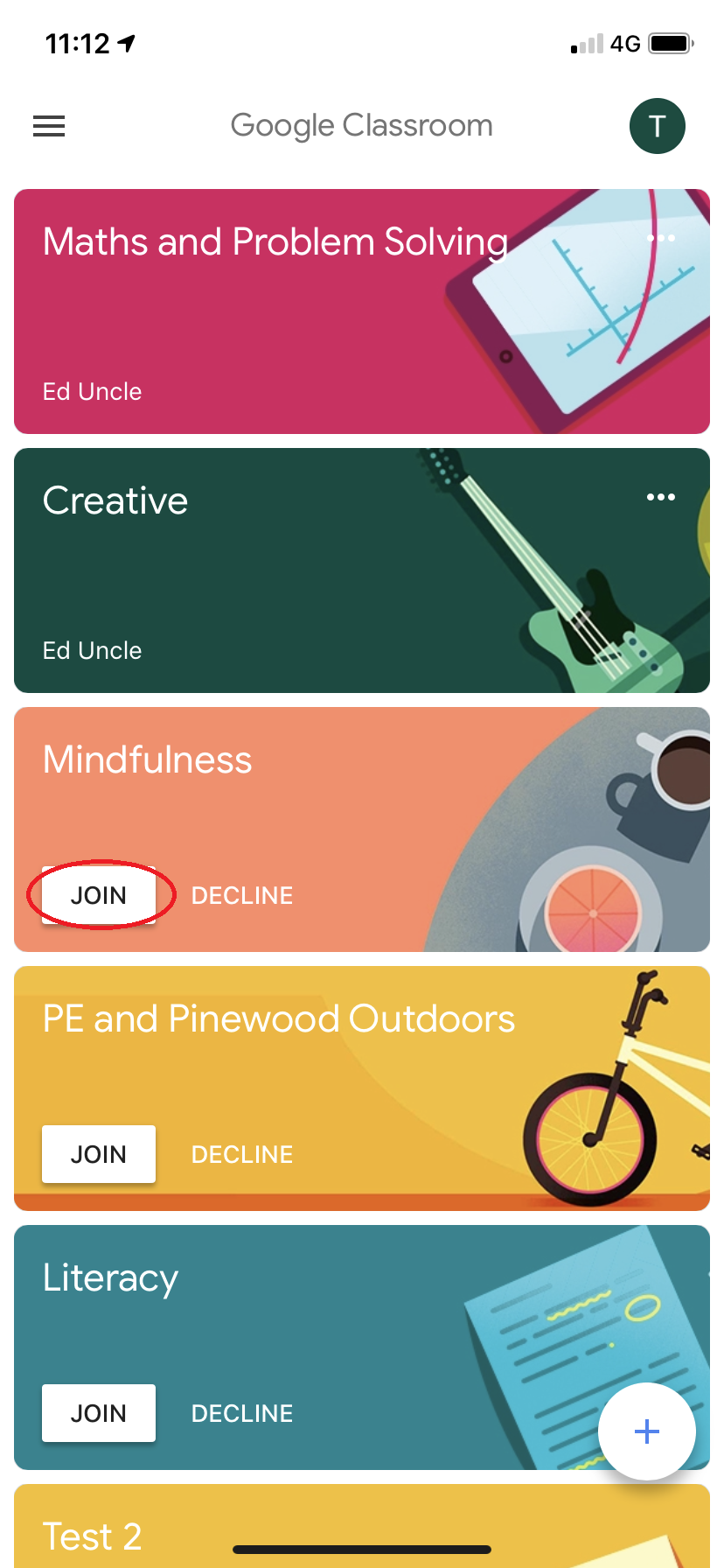Join the PE and Pinewood Outdoors class
The image size is (724, 1568).
pos(98,1153)
